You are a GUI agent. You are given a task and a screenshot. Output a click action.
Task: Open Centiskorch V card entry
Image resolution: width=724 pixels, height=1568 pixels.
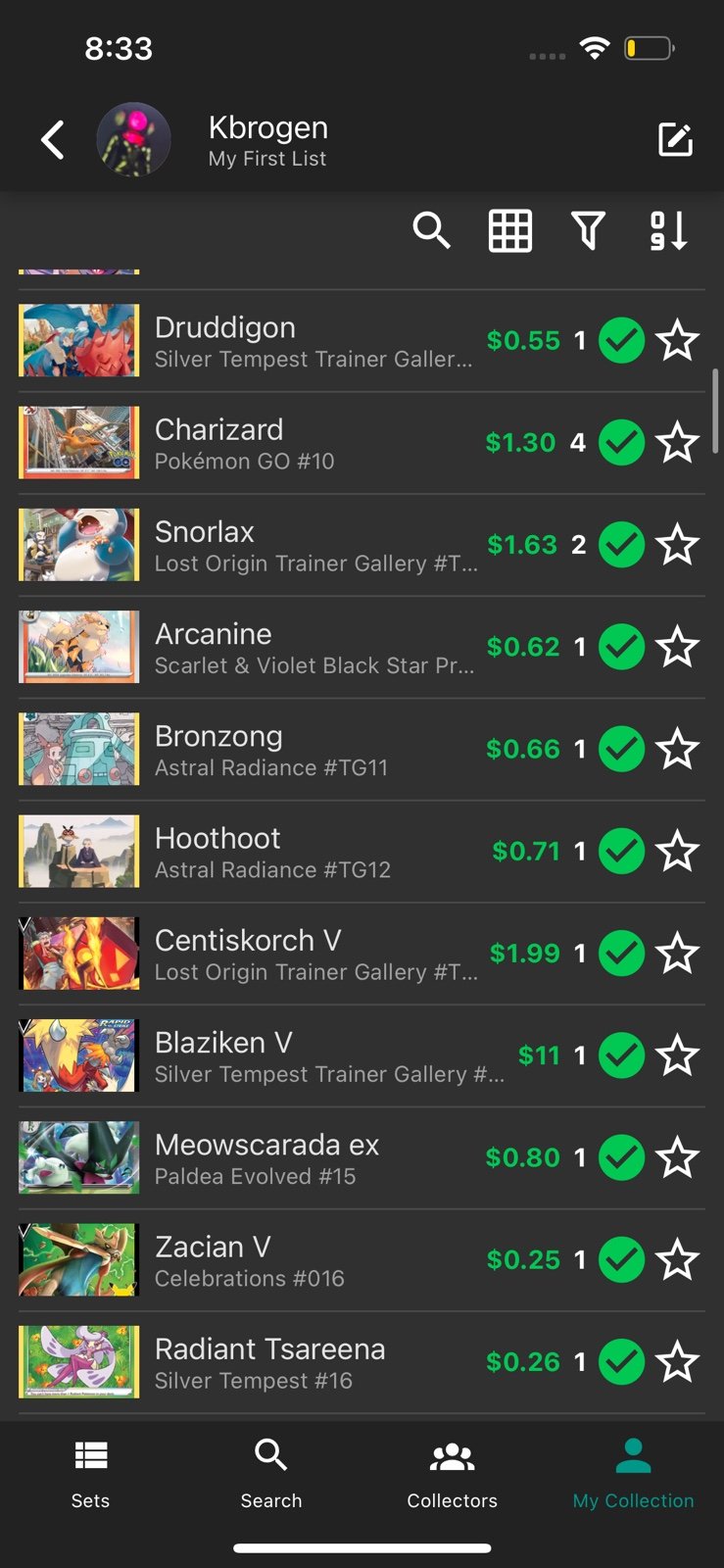[362, 954]
